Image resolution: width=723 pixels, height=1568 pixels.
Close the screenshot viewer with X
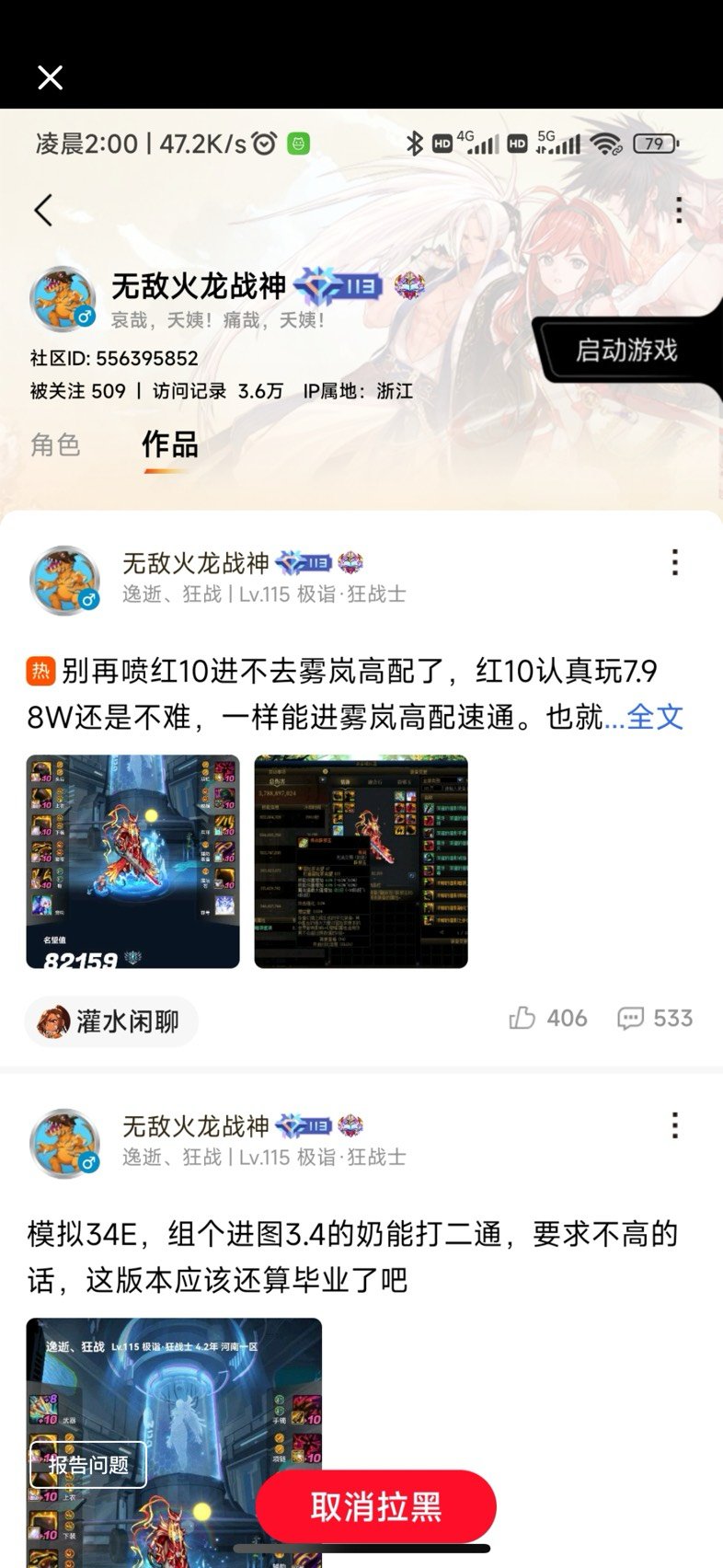[50, 77]
